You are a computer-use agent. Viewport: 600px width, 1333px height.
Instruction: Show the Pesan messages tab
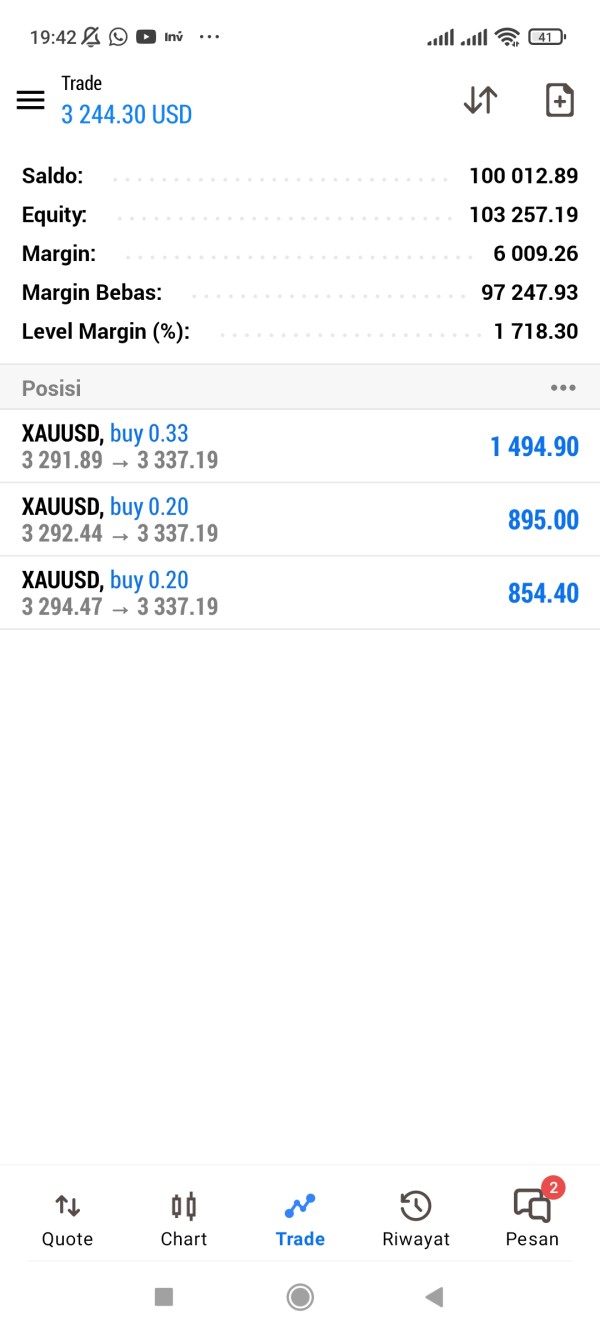pyautogui.click(x=532, y=1220)
